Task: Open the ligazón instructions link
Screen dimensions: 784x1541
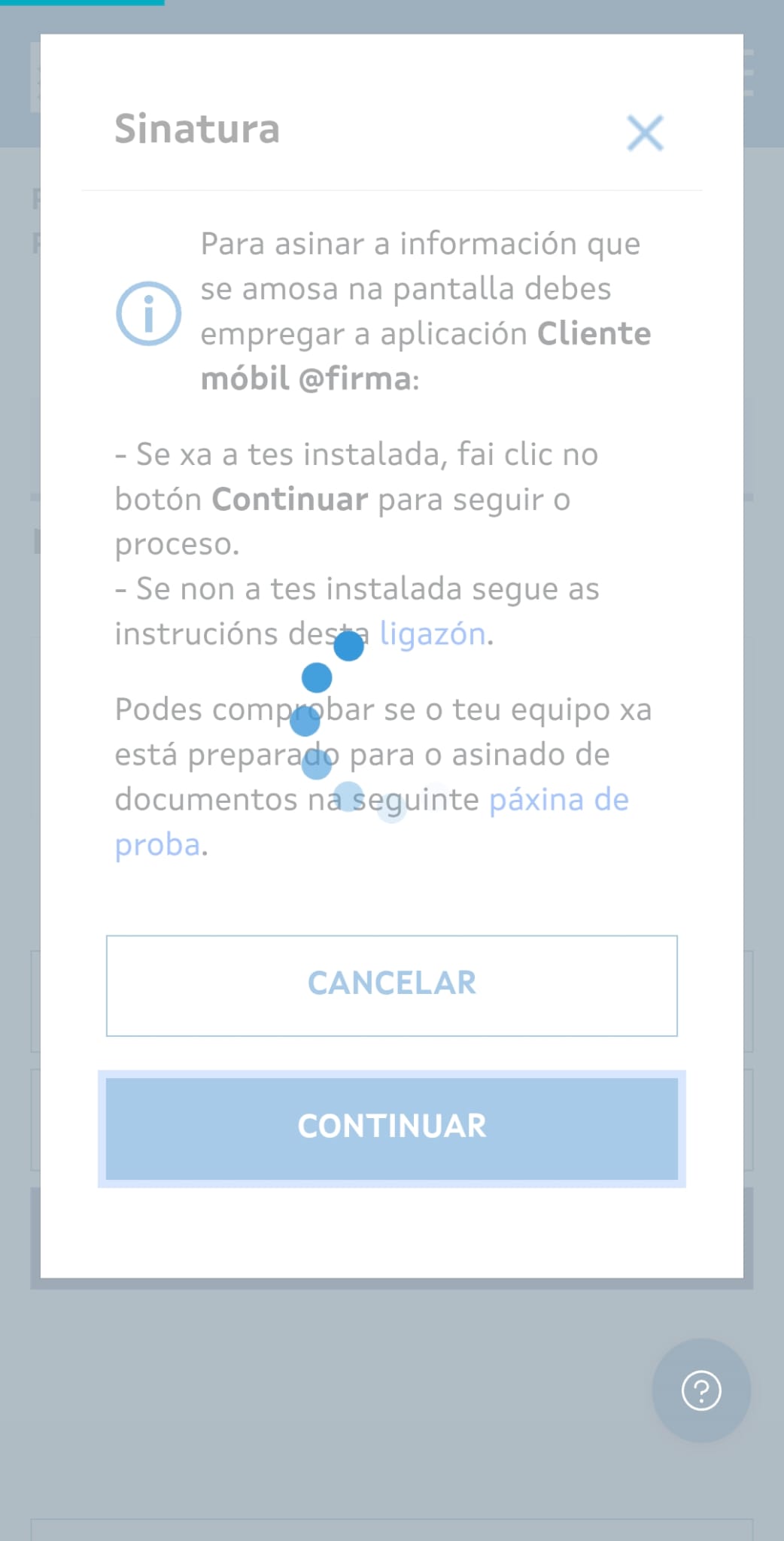Action: 433,634
